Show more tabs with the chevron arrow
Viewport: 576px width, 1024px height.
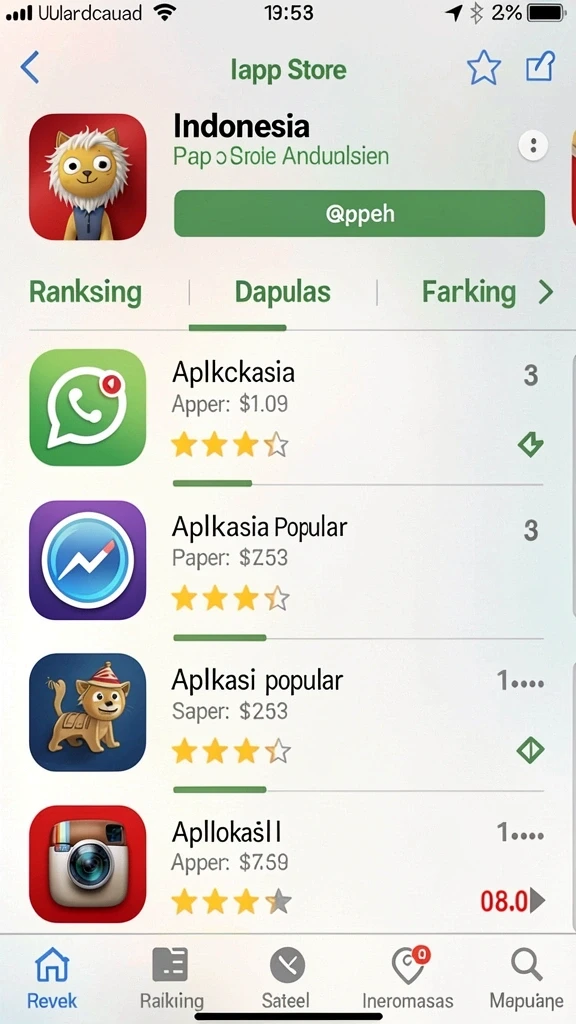(x=545, y=293)
